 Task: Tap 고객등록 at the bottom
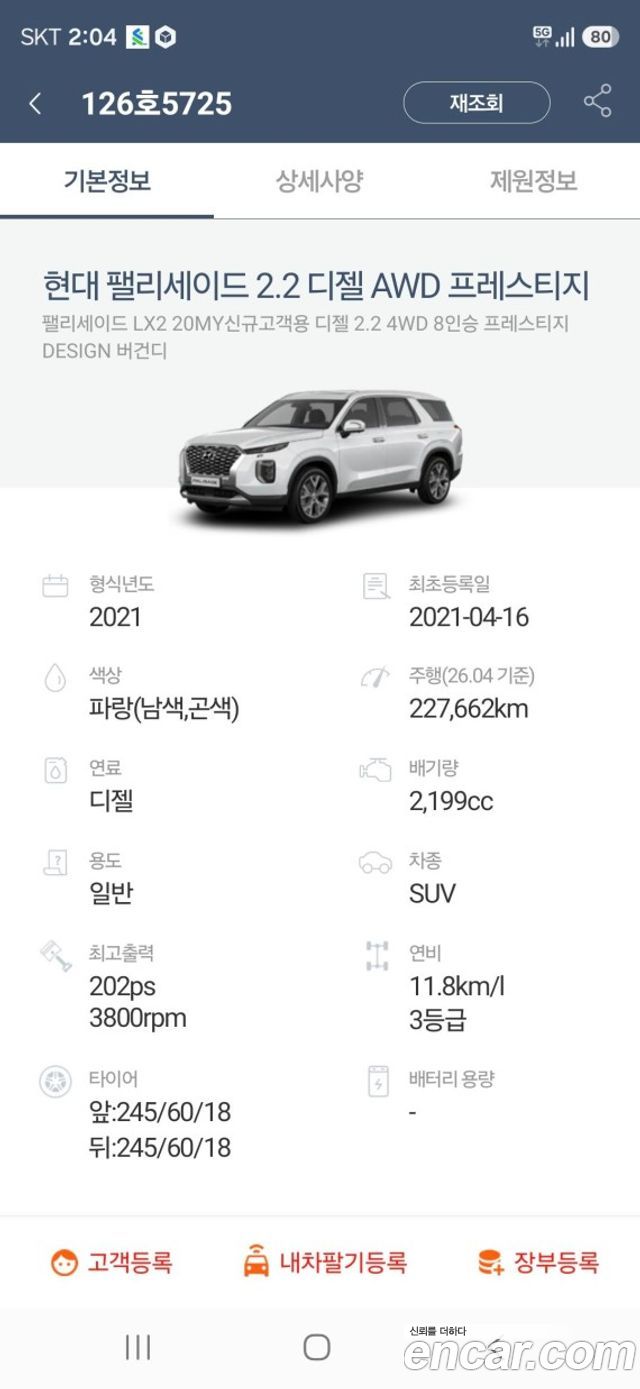coord(112,1262)
